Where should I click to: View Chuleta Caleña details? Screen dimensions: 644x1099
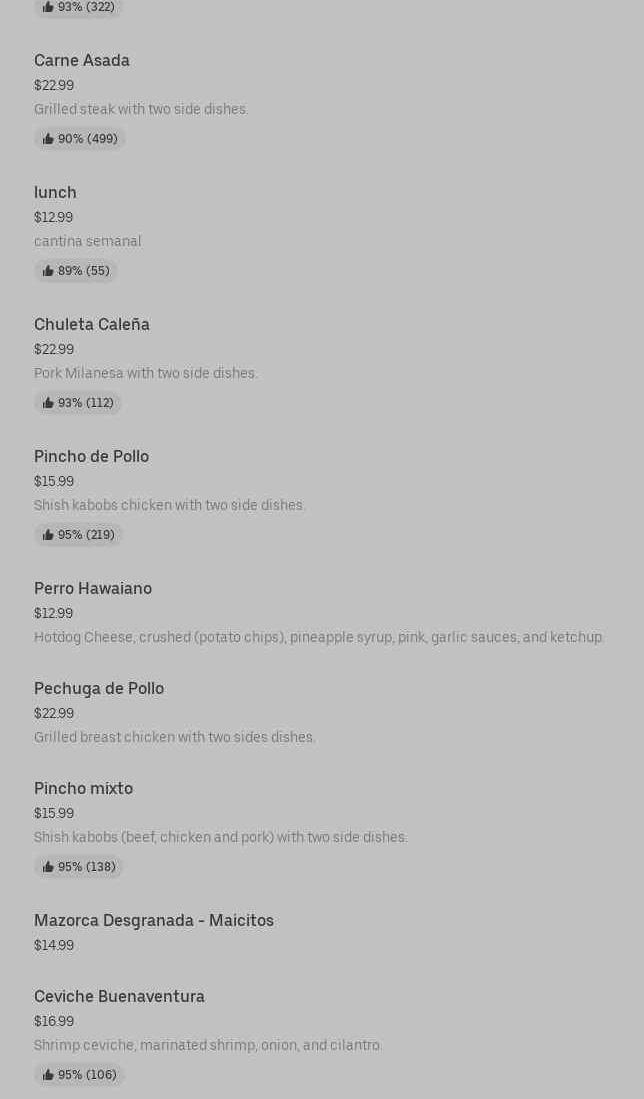[x=92, y=325]
